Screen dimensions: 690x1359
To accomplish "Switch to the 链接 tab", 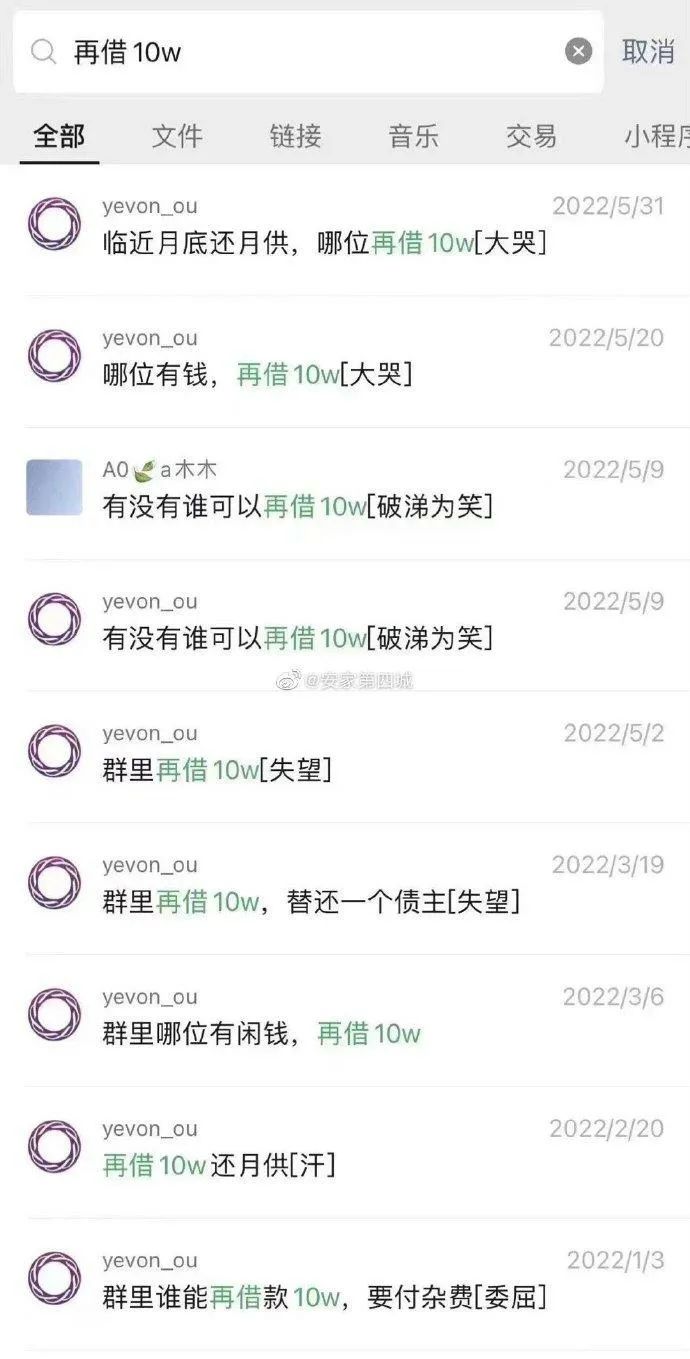I will pos(295,137).
